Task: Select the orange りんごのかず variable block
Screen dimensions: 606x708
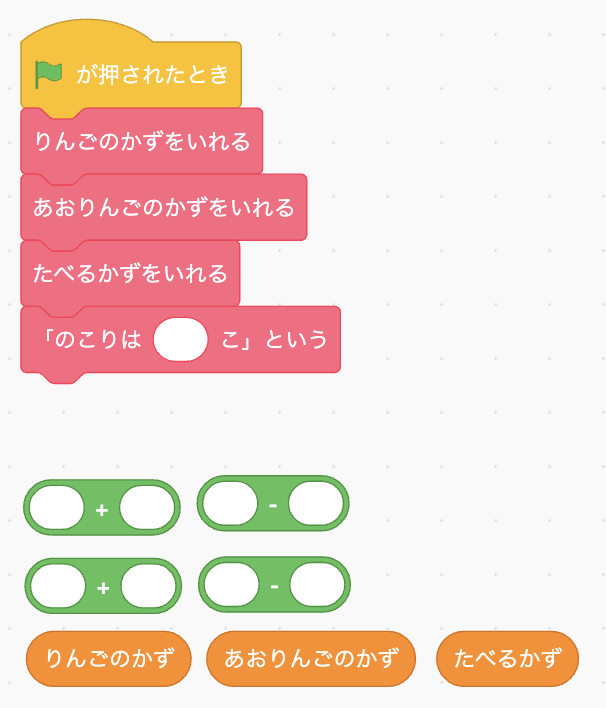Action: (x=109, y=659)
